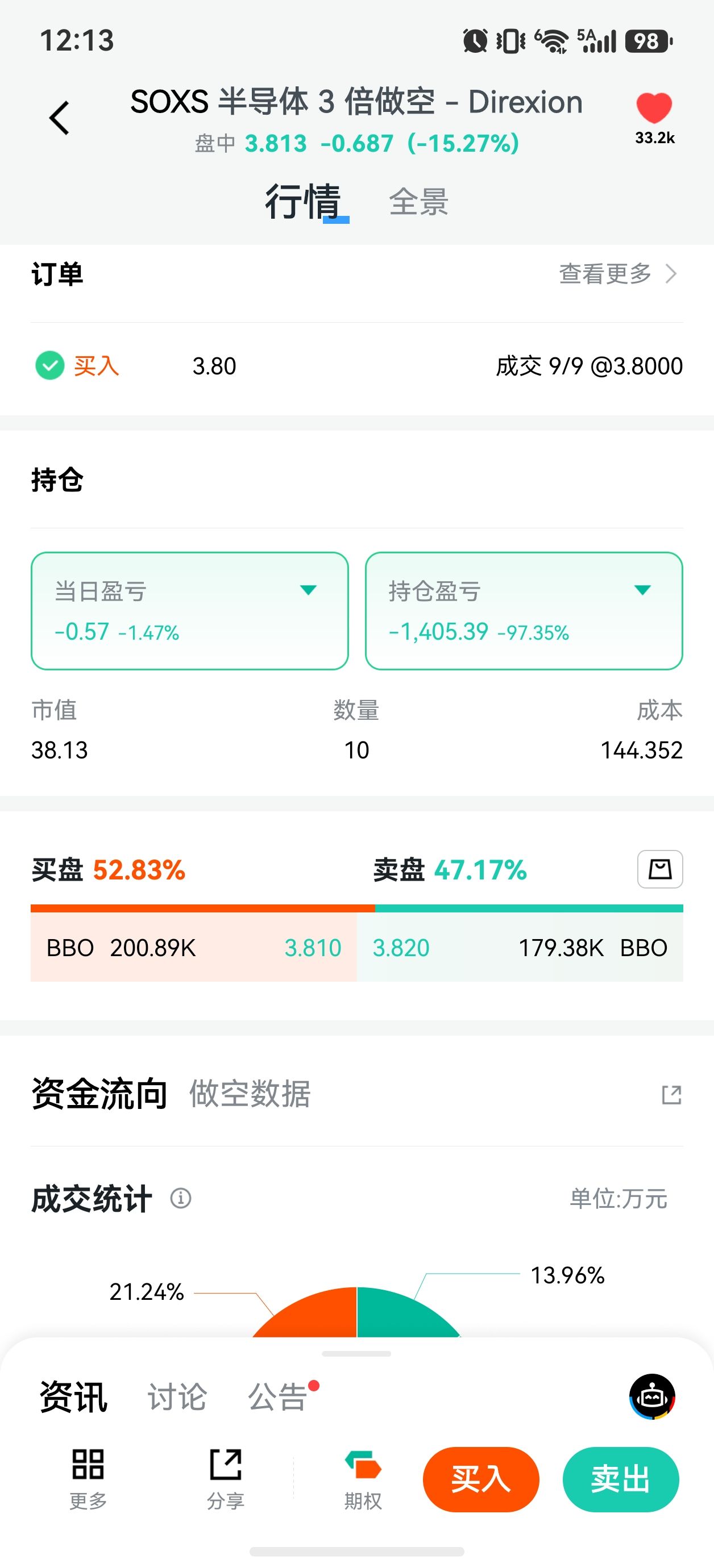The height and width of the screenshot is (1568, 714).
Task: Open the AI assistant robot icon
Action: [652, 1396]
